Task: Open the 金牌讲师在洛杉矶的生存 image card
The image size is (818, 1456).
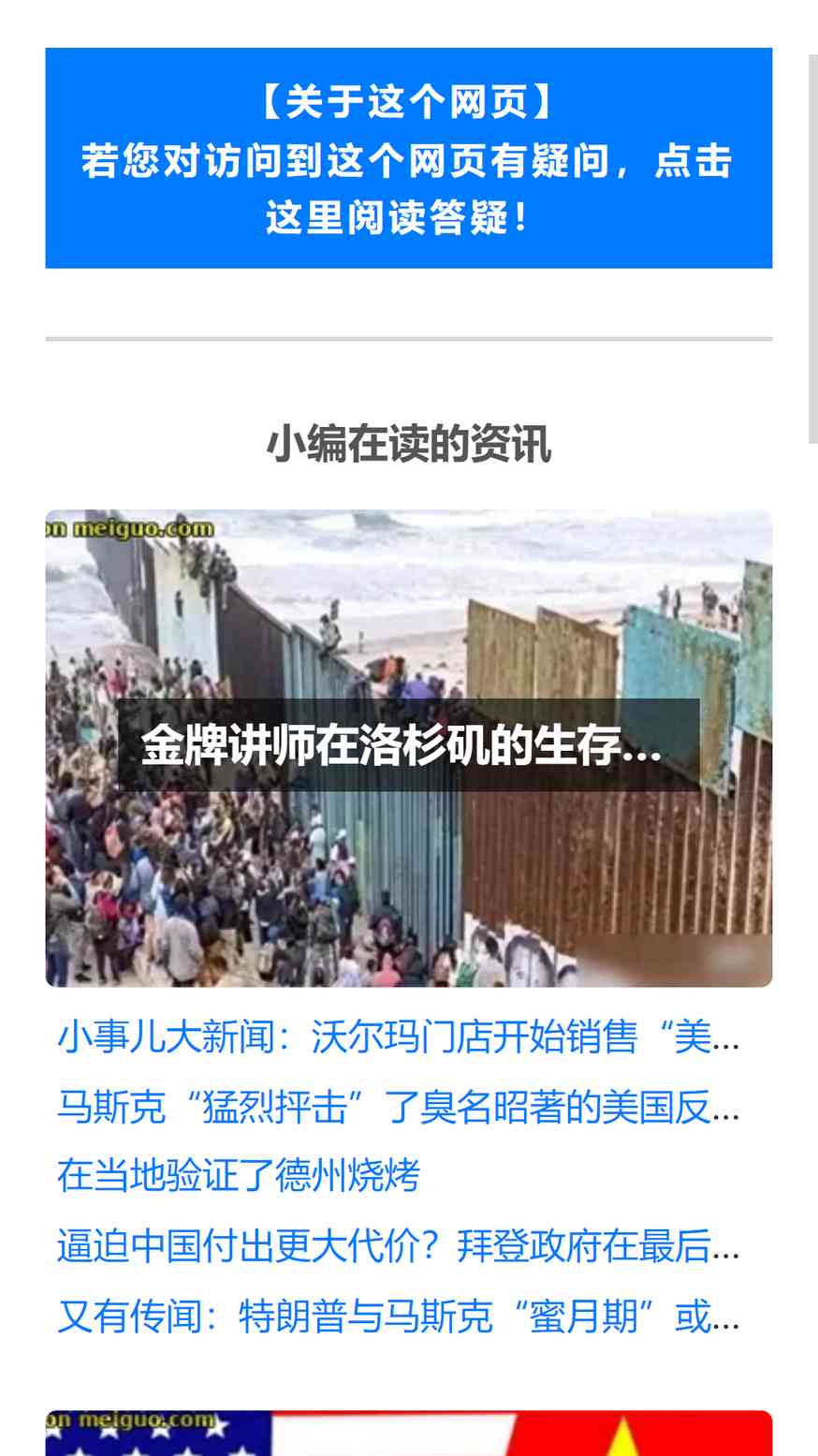Action: (x=409, y=748)
